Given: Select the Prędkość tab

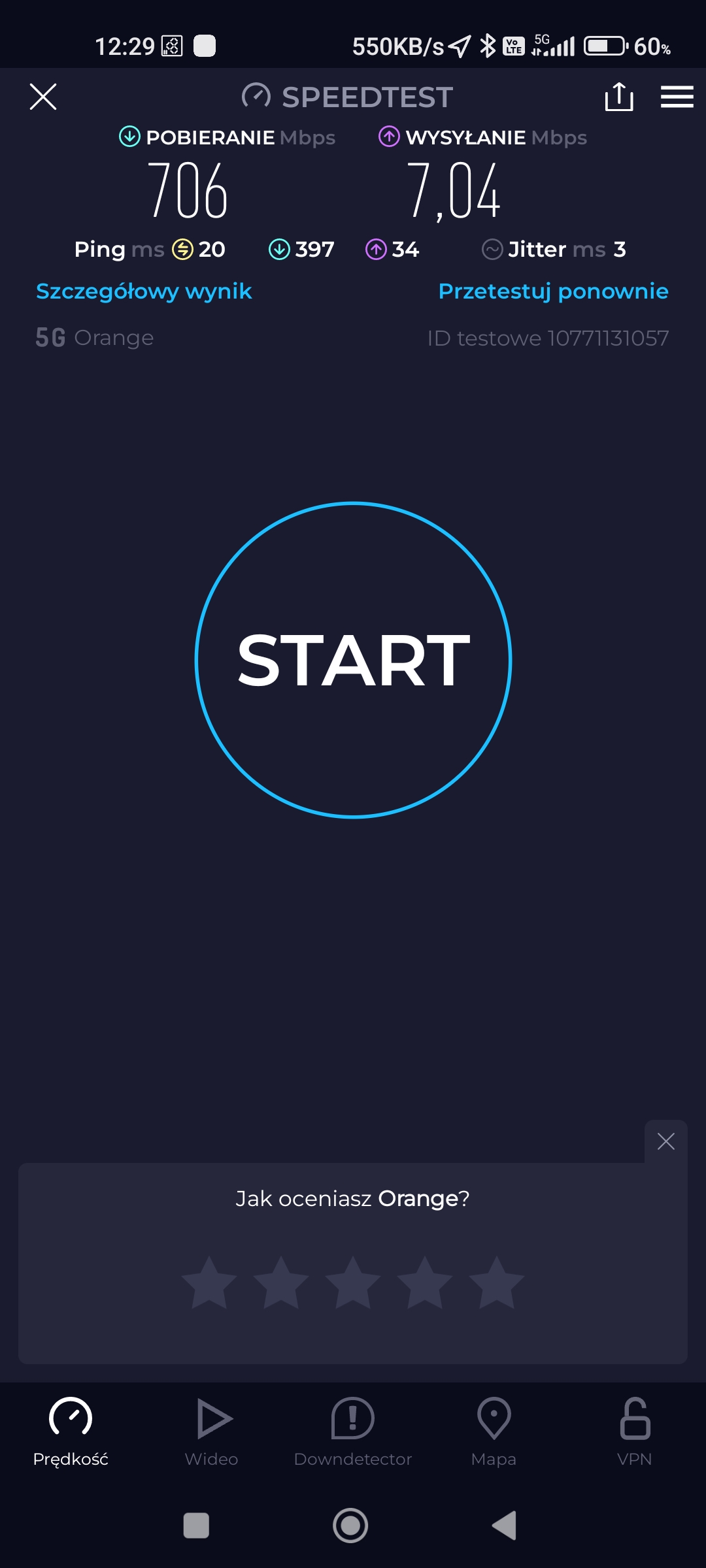Looking at the screenshot, I should pos(71,1432).
